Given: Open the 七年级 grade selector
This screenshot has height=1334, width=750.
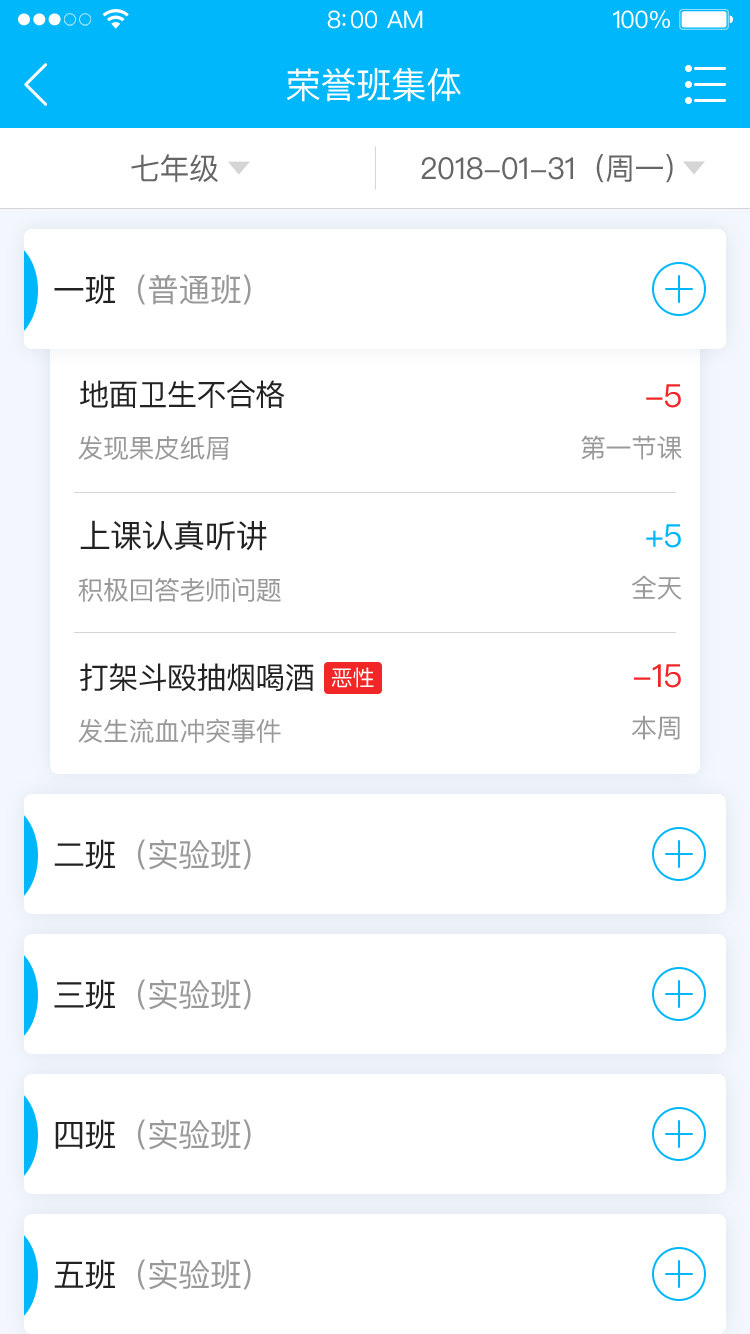Looking at the screenshot, I should click(186, 168).
